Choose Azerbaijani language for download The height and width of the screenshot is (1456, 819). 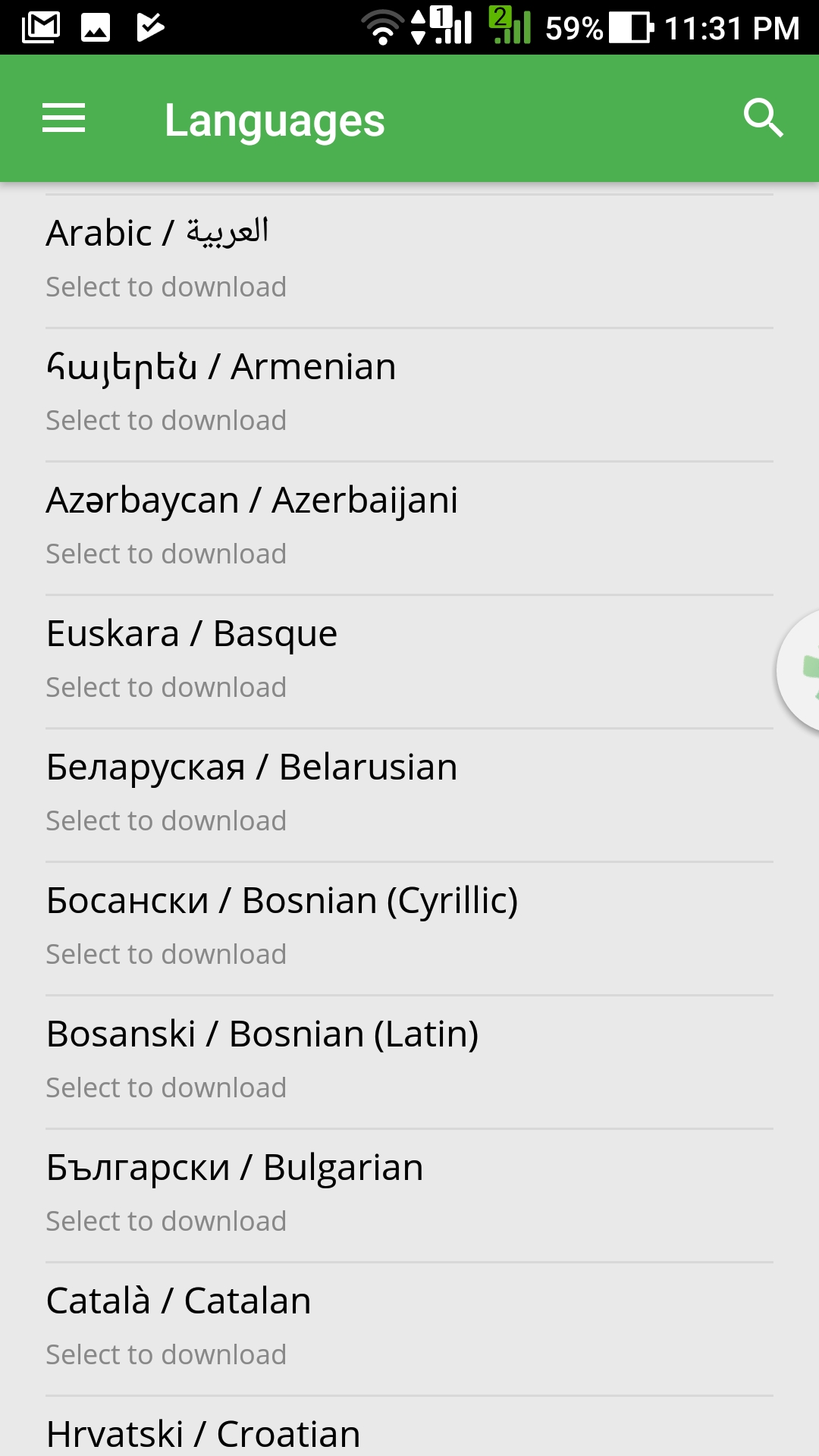coord(409,527)
